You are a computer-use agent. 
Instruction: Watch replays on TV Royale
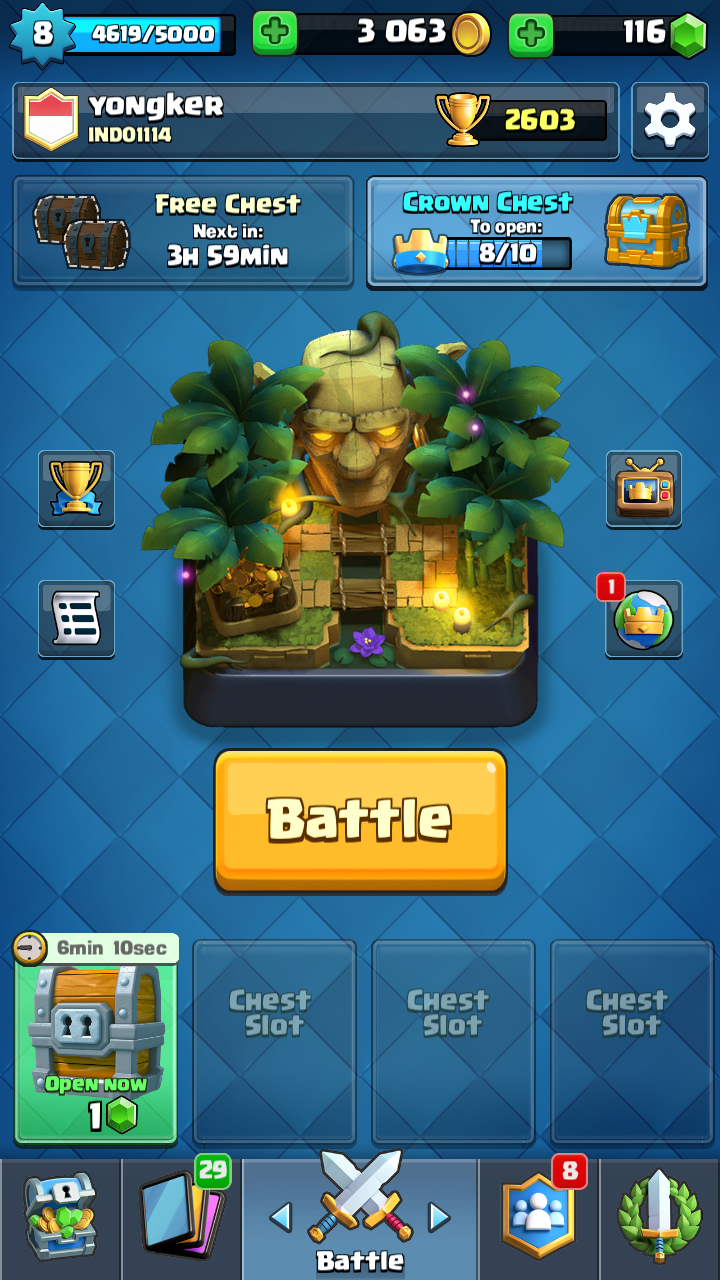tap(644, 488)
